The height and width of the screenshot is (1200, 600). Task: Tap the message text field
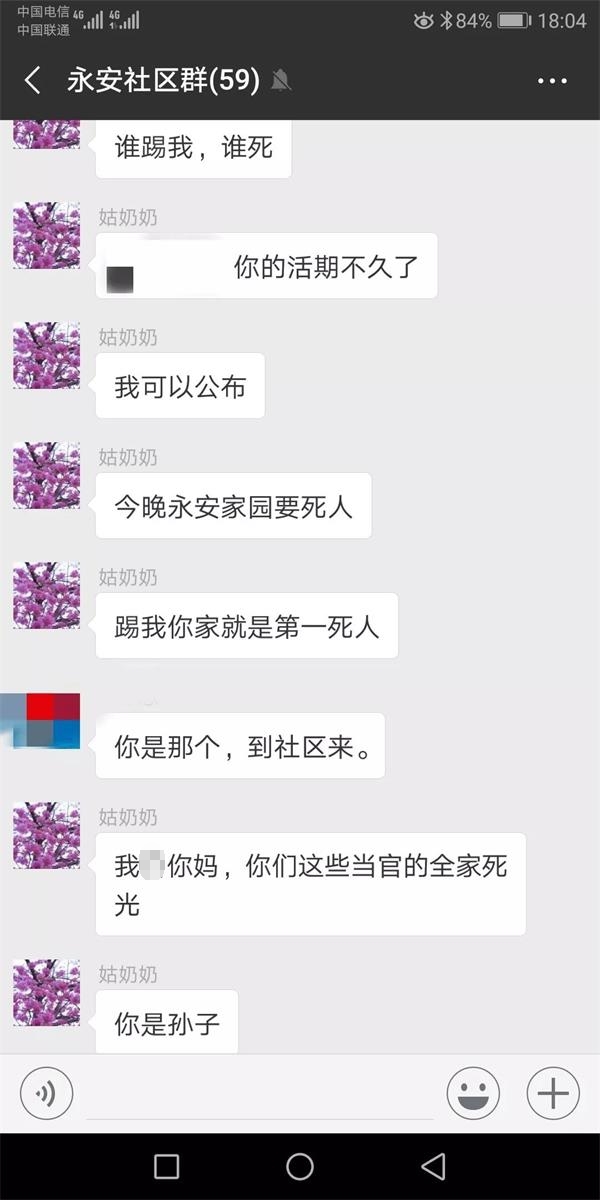click(260, 1093)
